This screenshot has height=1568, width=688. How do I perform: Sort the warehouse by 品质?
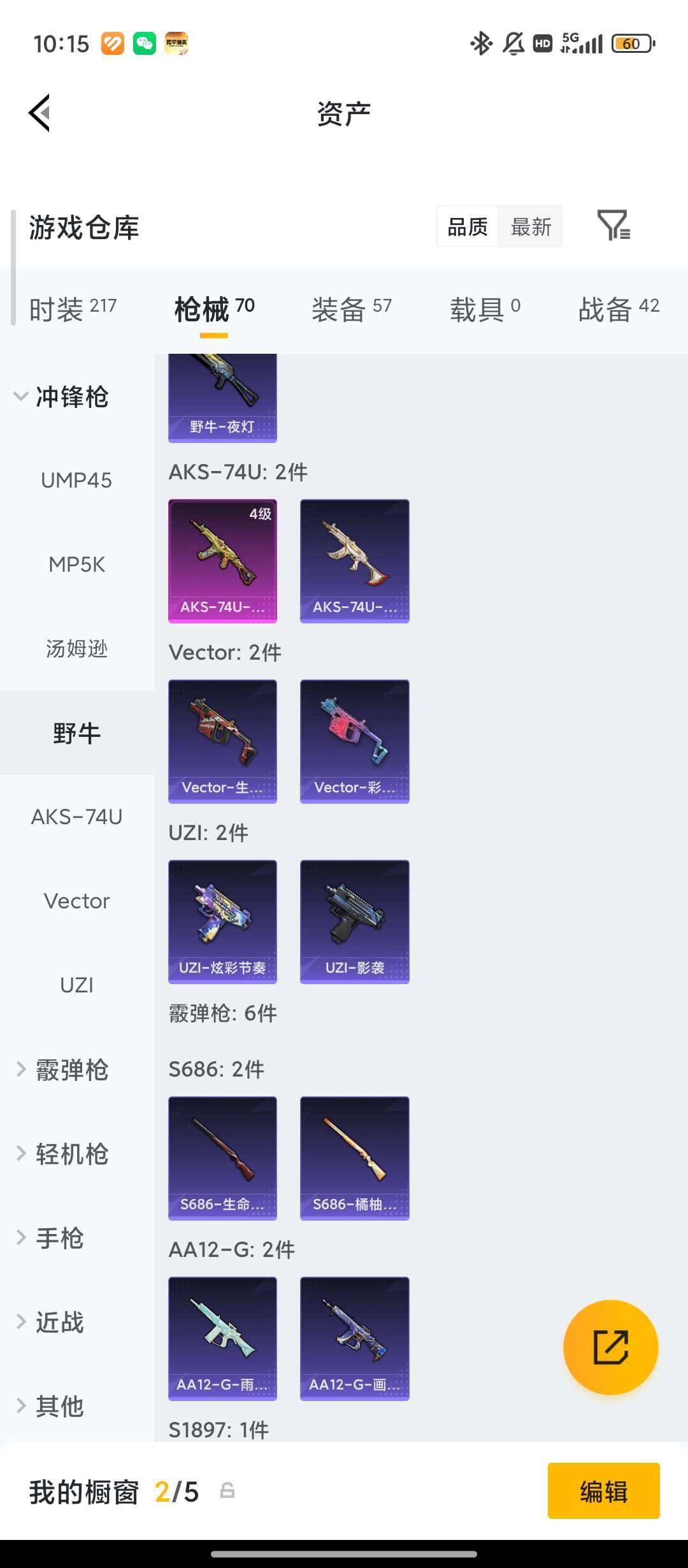[x=468, y=227]
